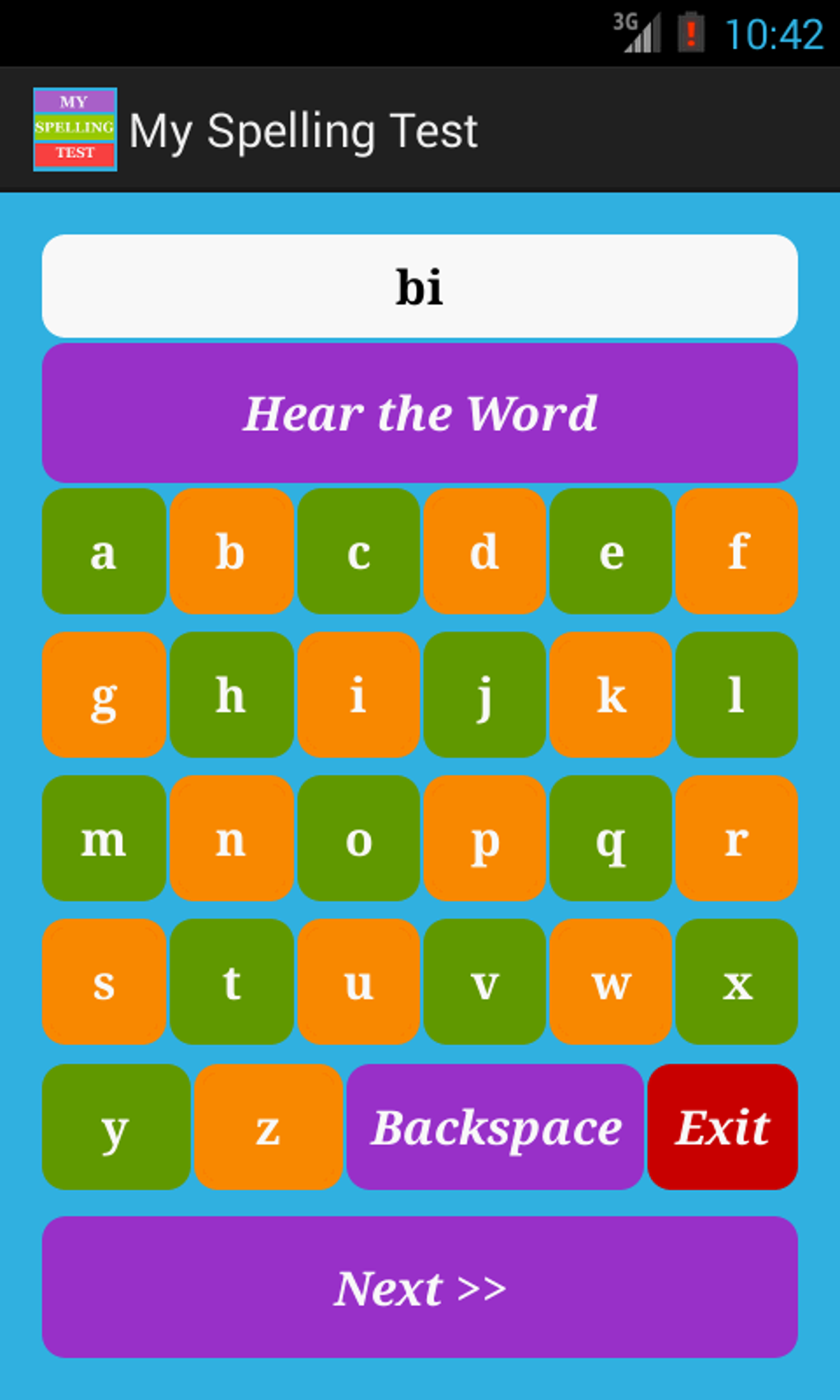
Task: Tap Hear the Word button
Action: (x=420, y=413)
